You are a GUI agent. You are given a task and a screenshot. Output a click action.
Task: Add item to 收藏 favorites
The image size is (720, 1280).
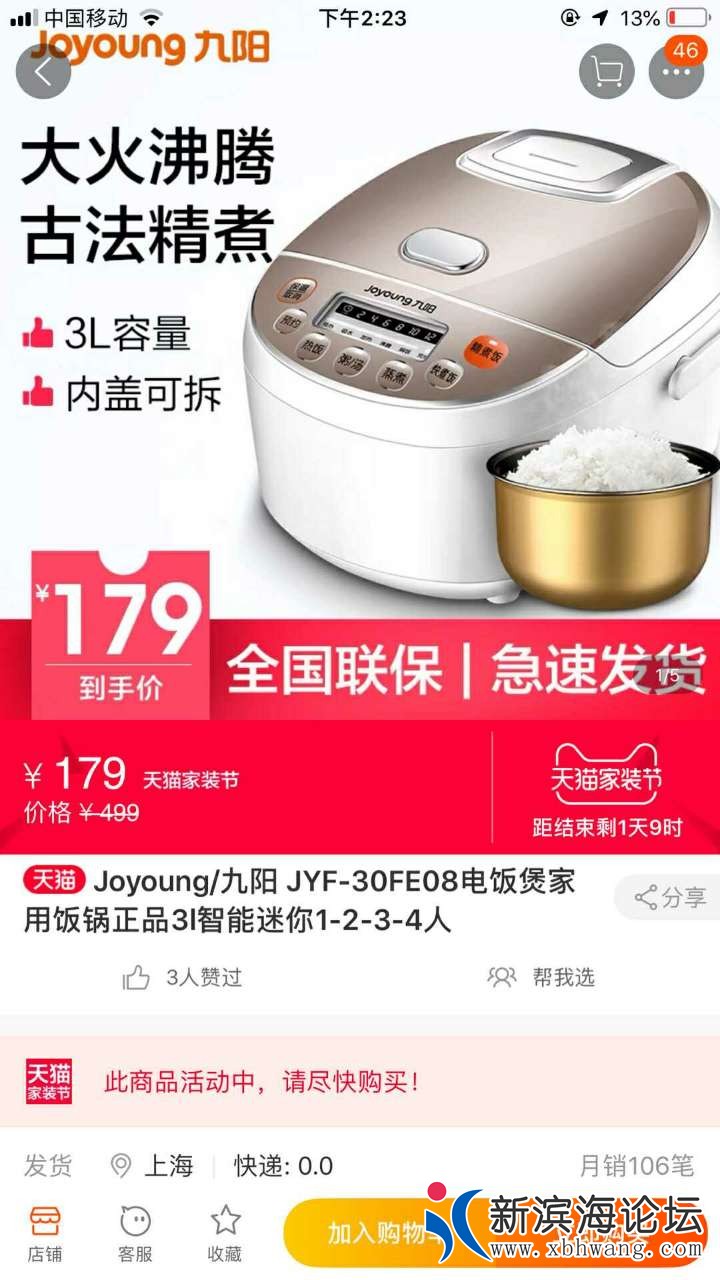[x=225, y=1232]
